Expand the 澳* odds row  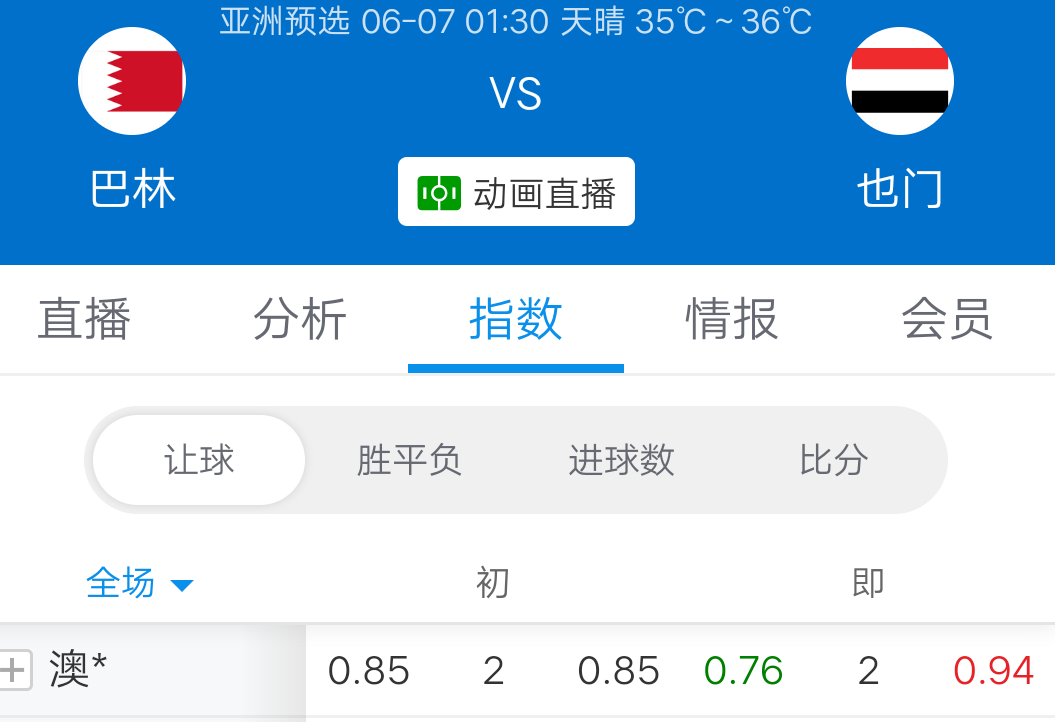coord(15,669)
